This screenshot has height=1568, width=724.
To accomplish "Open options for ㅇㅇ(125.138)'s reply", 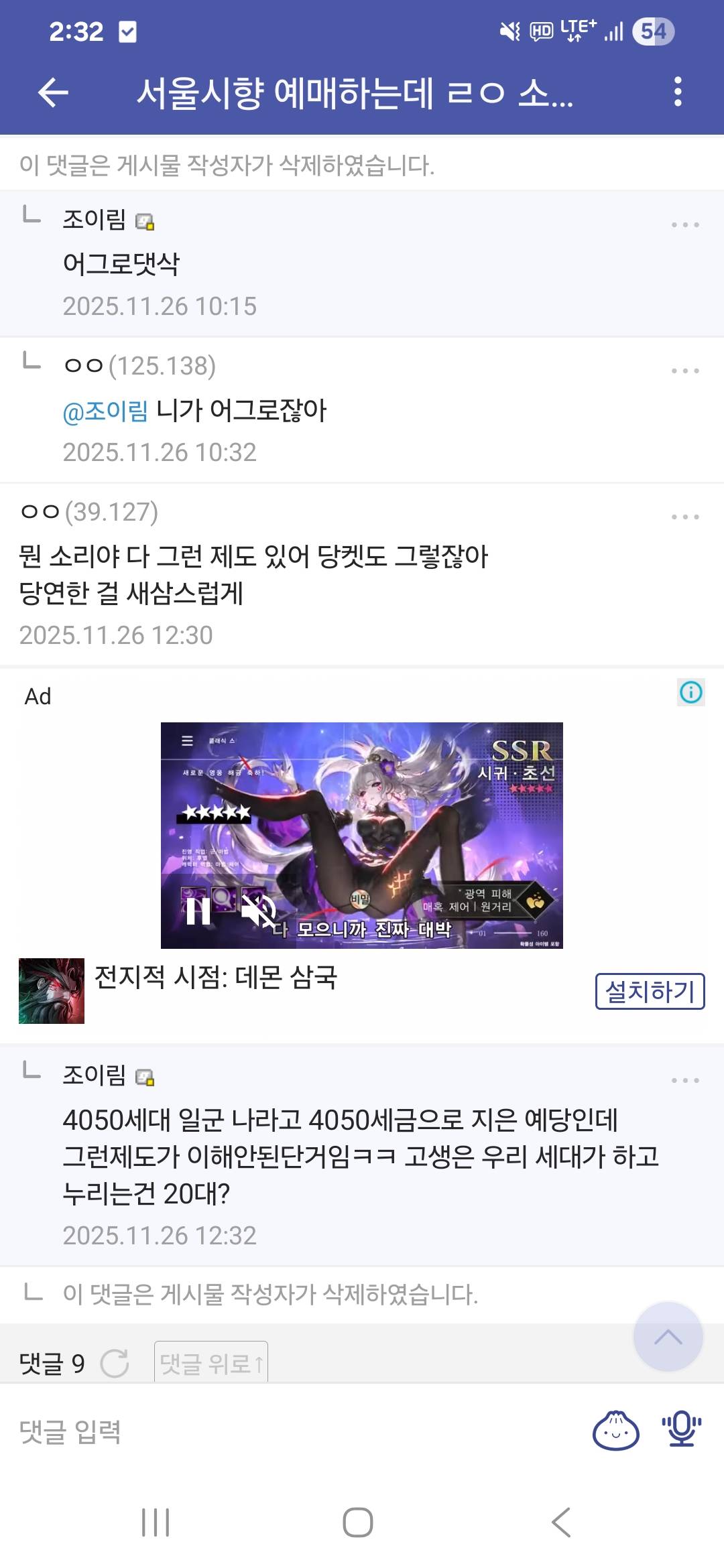I will tap(685, 371).
